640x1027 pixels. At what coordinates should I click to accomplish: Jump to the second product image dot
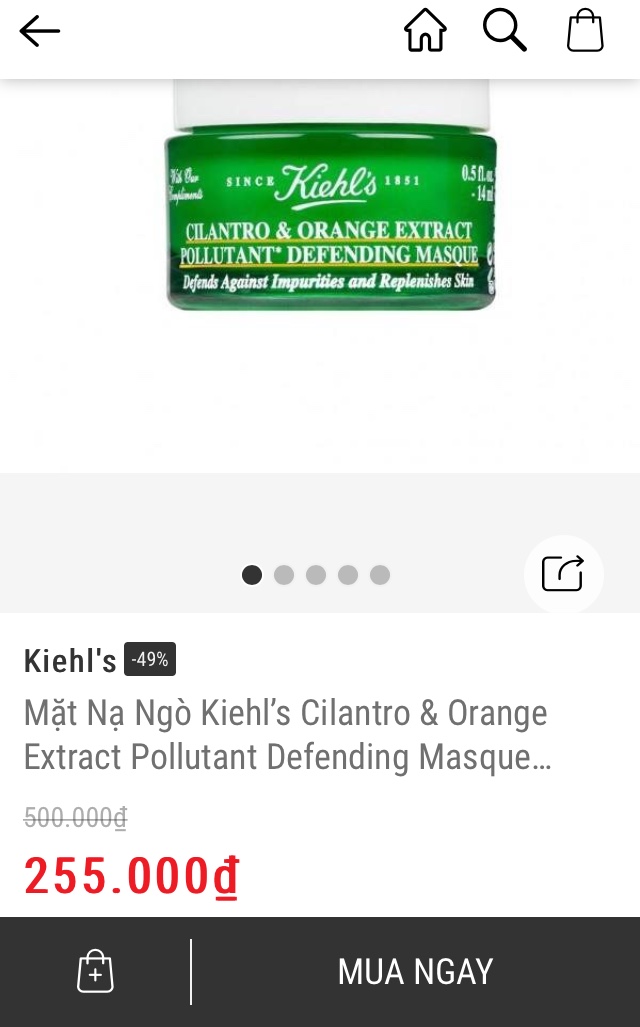coord(284,575)
